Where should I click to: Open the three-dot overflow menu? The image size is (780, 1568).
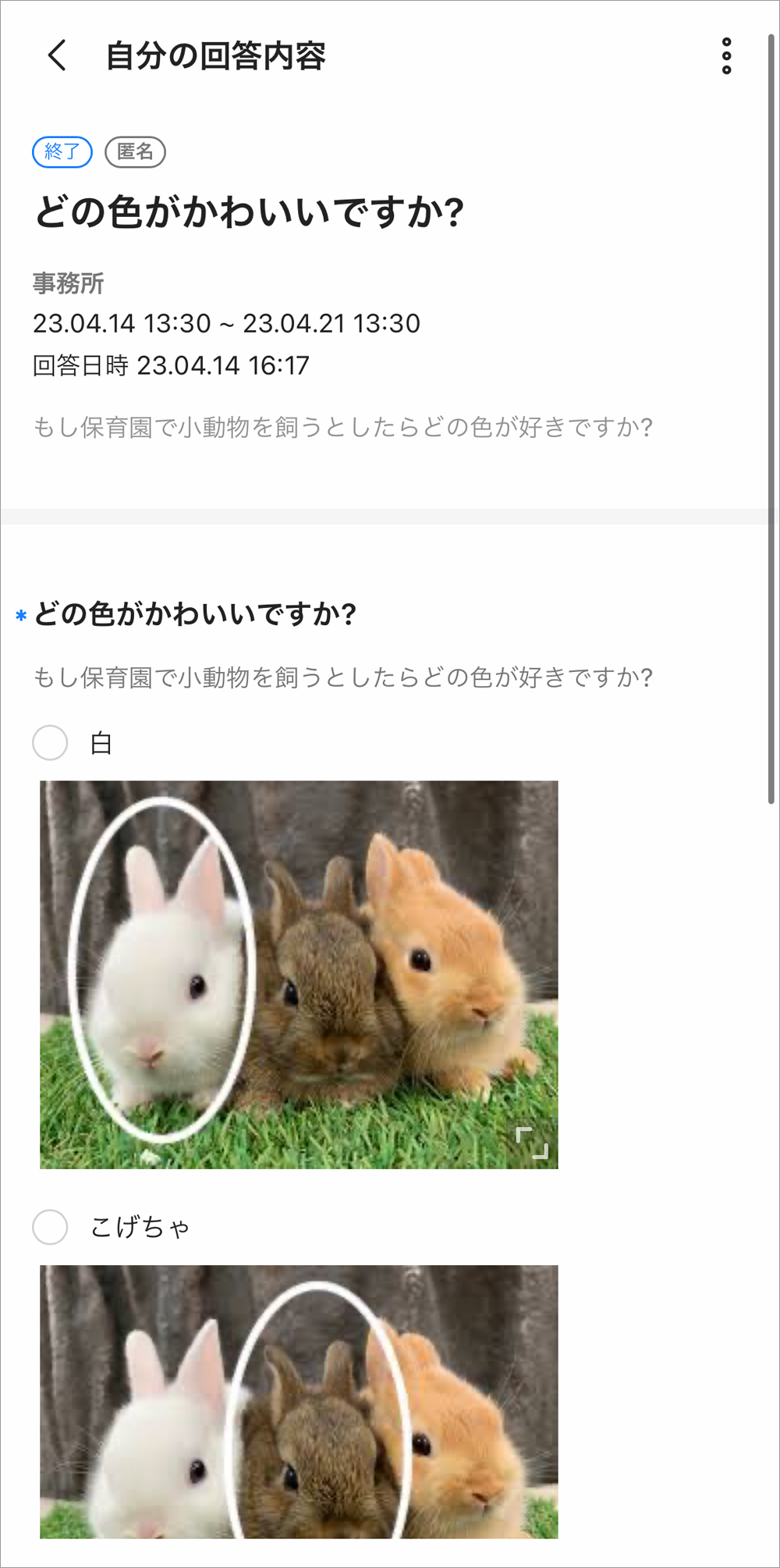coord(726,56)
